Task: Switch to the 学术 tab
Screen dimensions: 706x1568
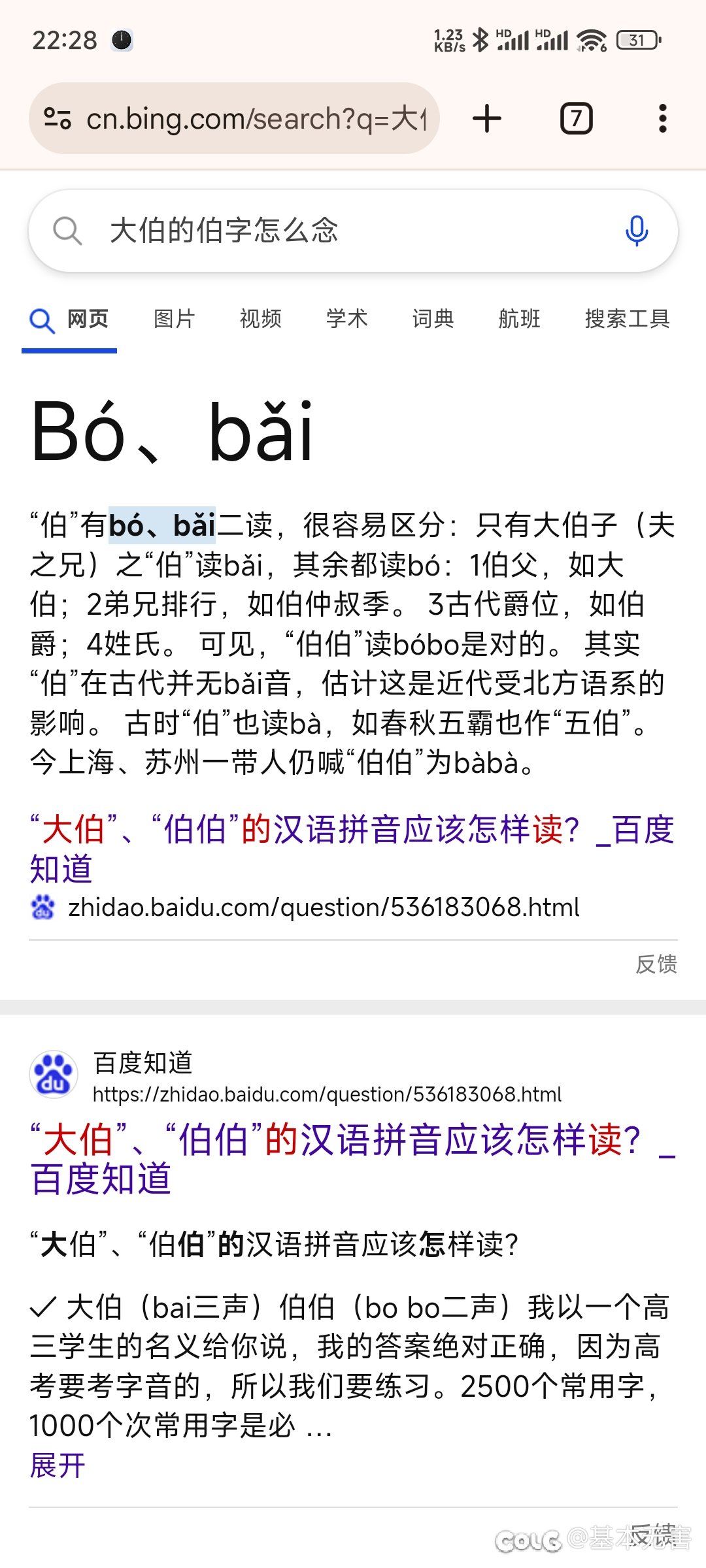Action: [346, 319]
